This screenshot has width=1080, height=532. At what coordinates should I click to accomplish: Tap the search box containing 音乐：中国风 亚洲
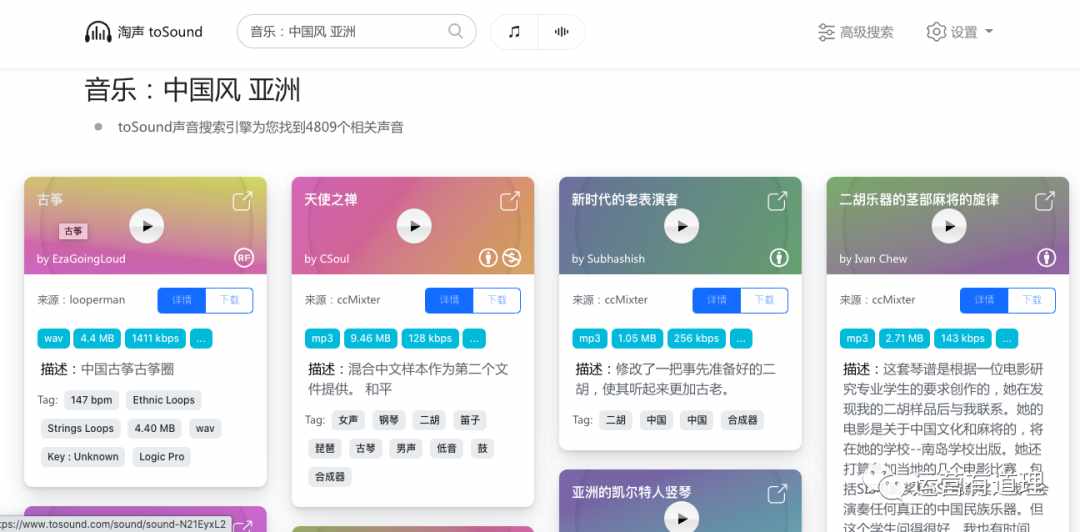(340, 32)
